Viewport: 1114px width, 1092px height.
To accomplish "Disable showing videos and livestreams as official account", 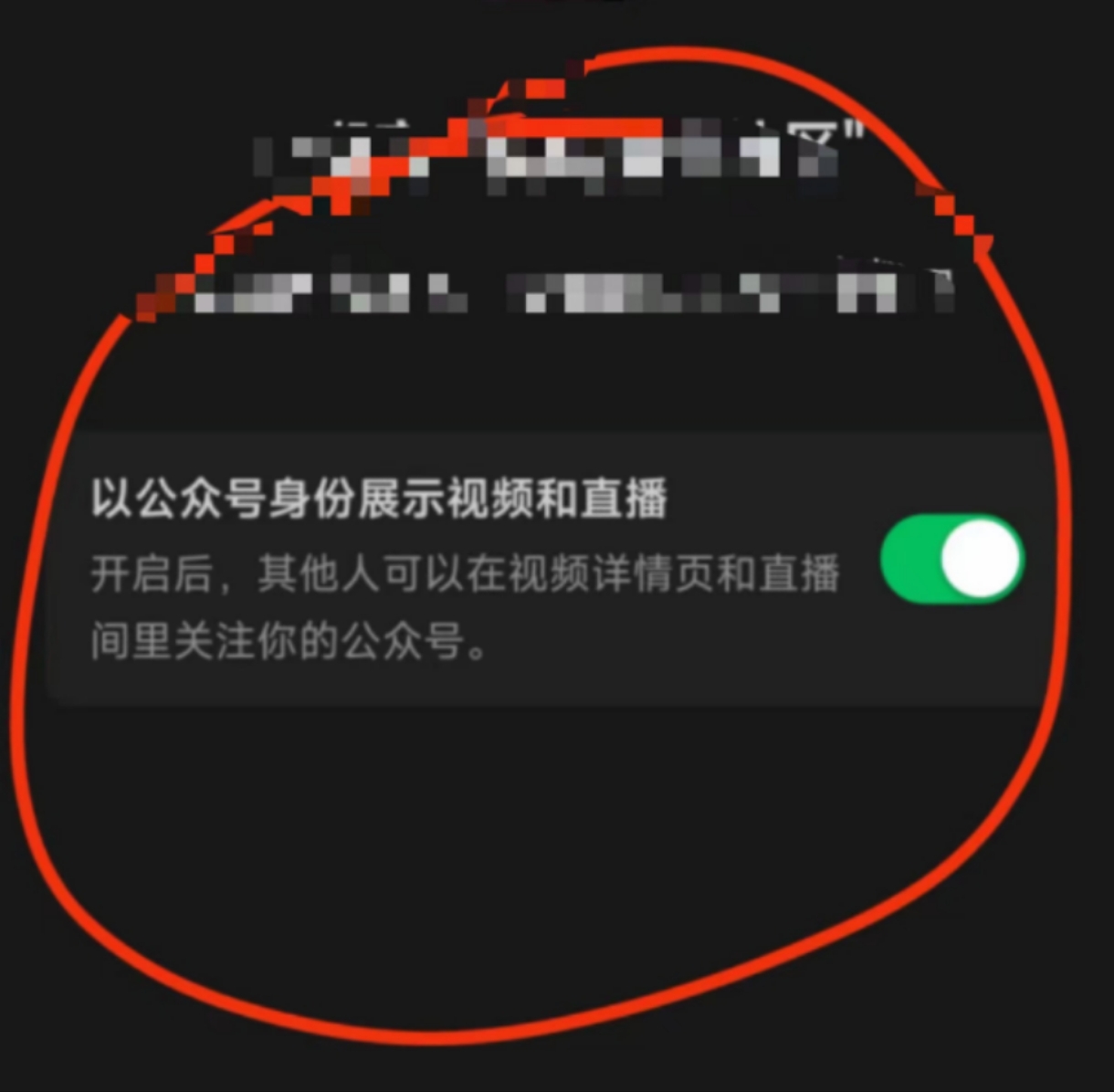I will pyautogui.click(x=952, y=559).
